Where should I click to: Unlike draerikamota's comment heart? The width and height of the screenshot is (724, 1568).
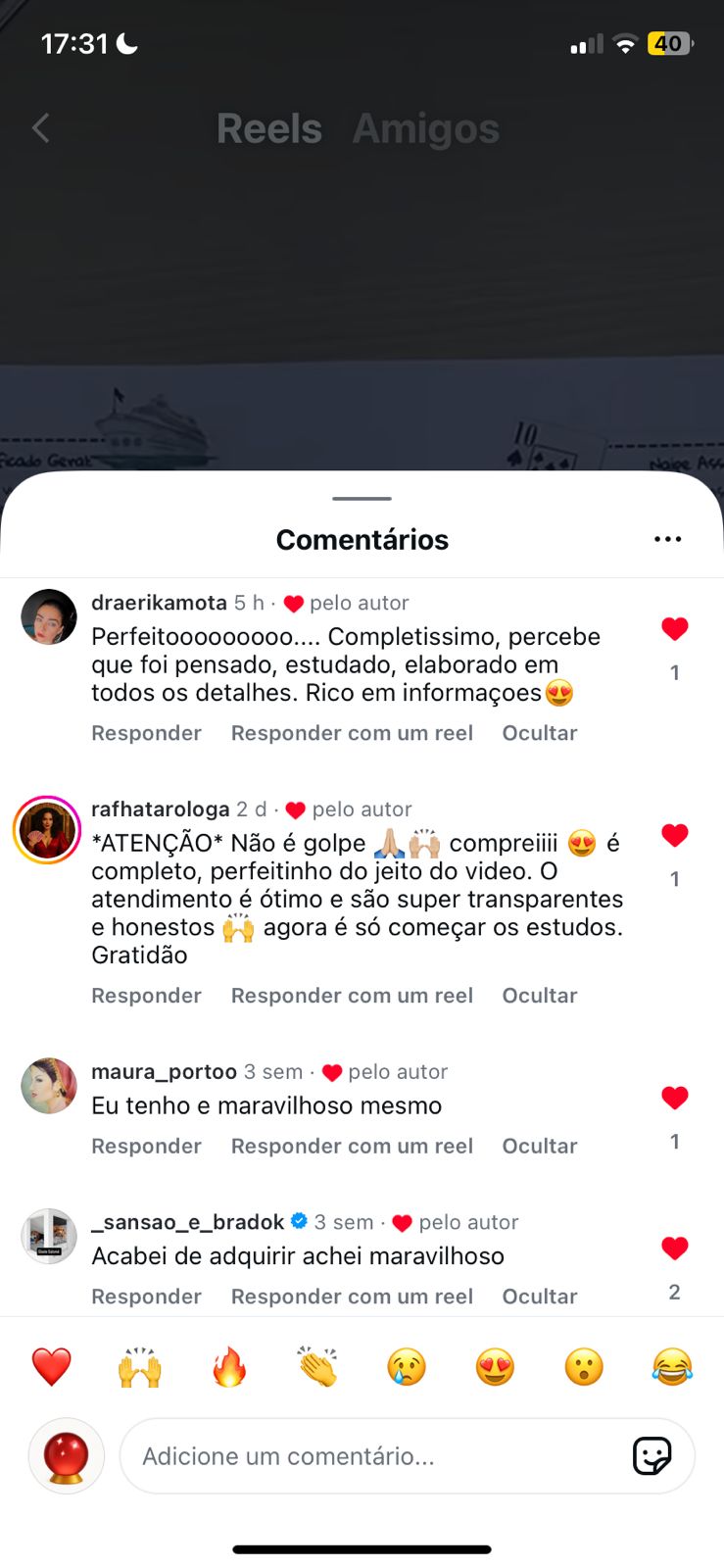(x=674, y=629)
